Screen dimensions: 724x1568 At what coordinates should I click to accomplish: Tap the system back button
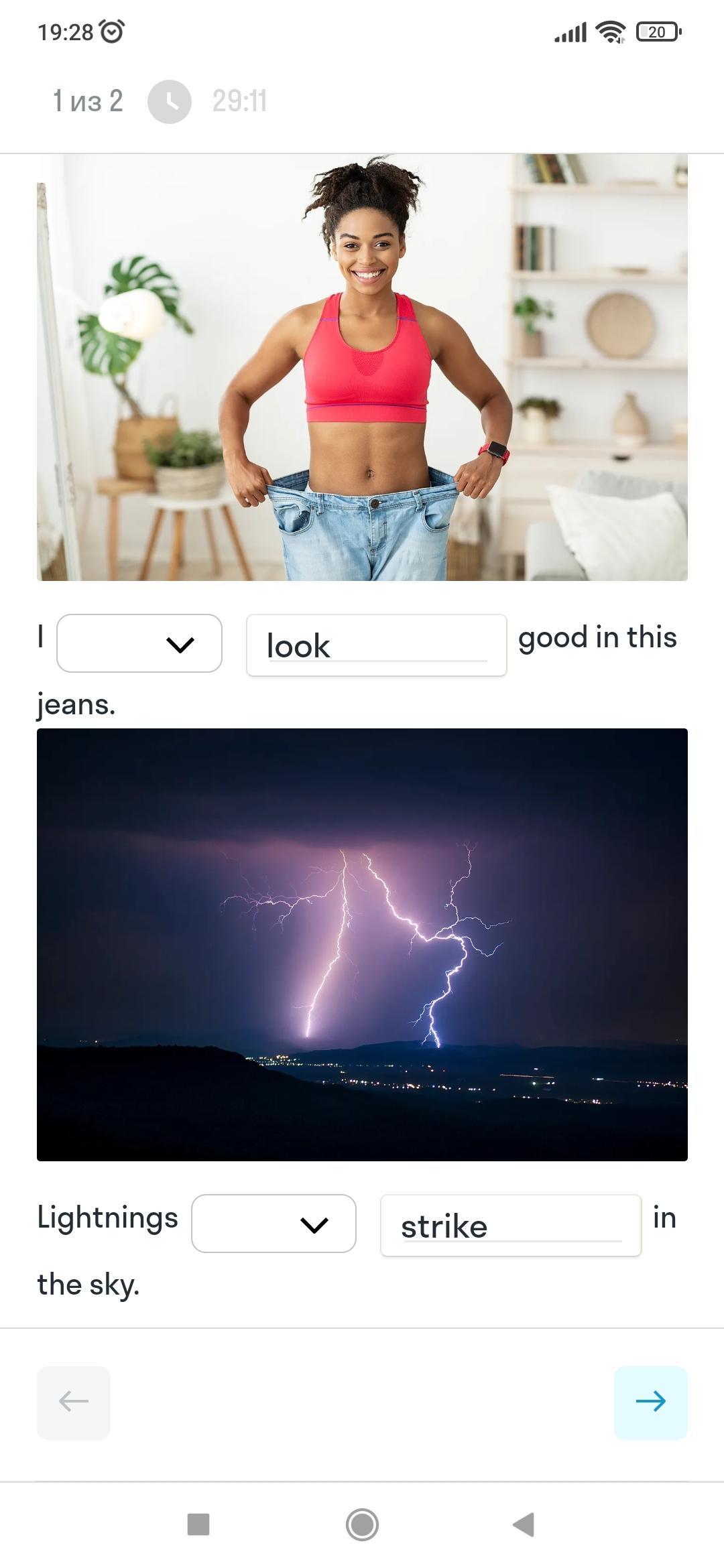click(x=524, y=1524)
